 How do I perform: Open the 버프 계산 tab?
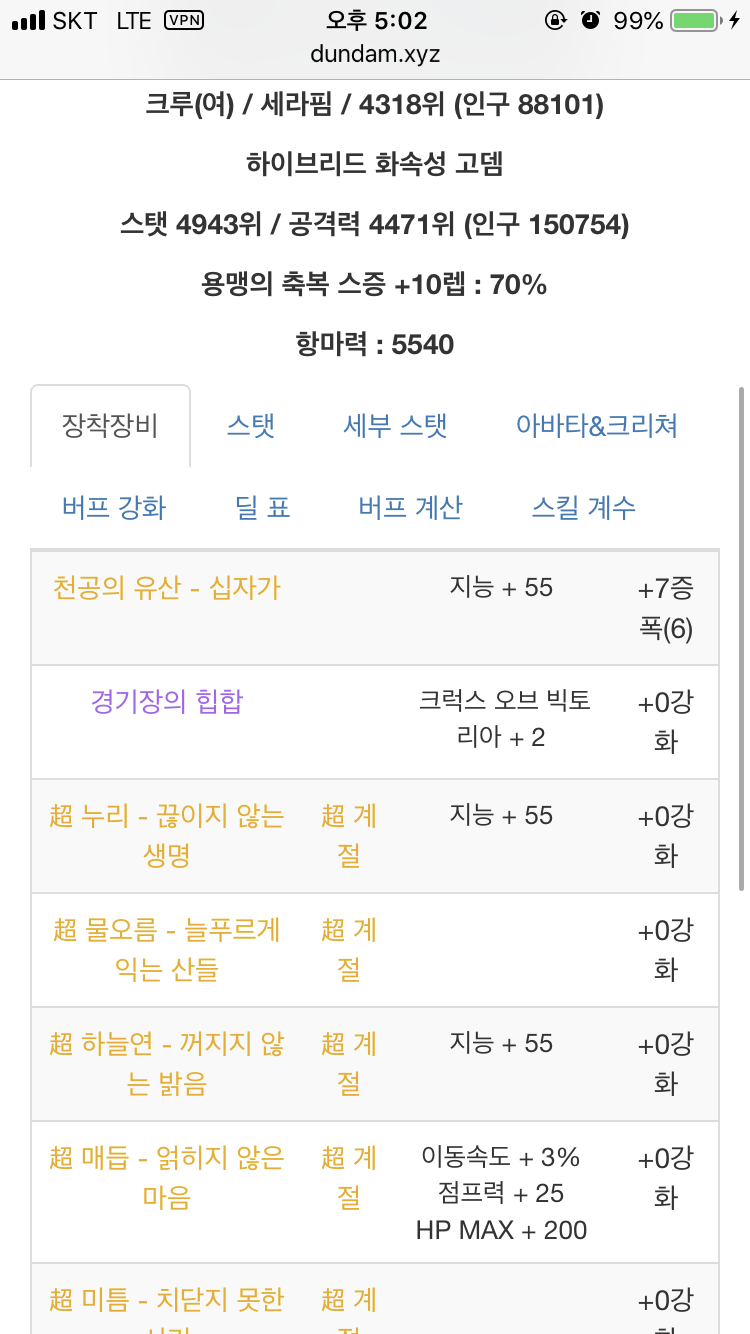(410, 507)
